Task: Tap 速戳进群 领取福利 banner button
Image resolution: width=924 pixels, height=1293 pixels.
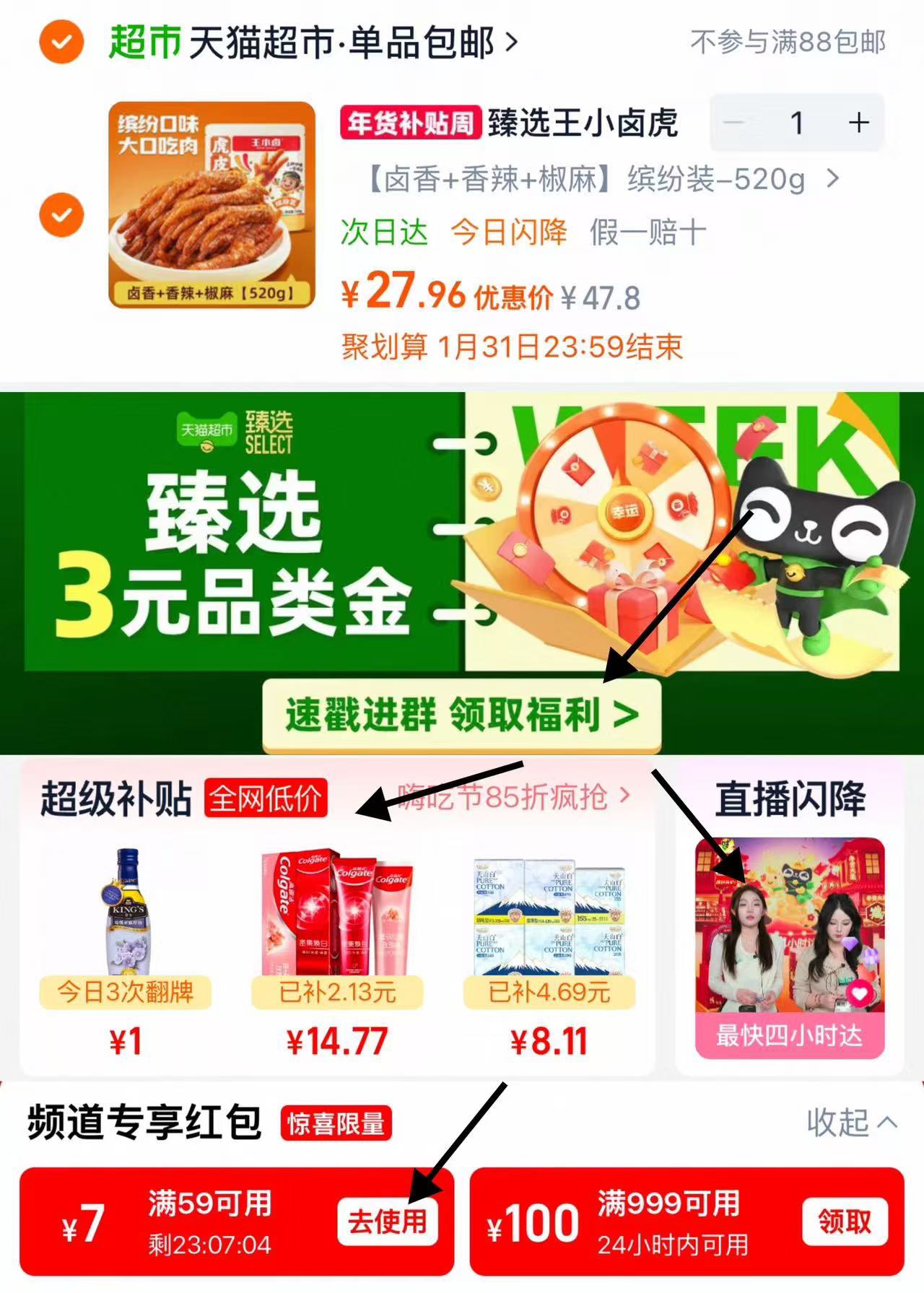Action: pos(462,715)
